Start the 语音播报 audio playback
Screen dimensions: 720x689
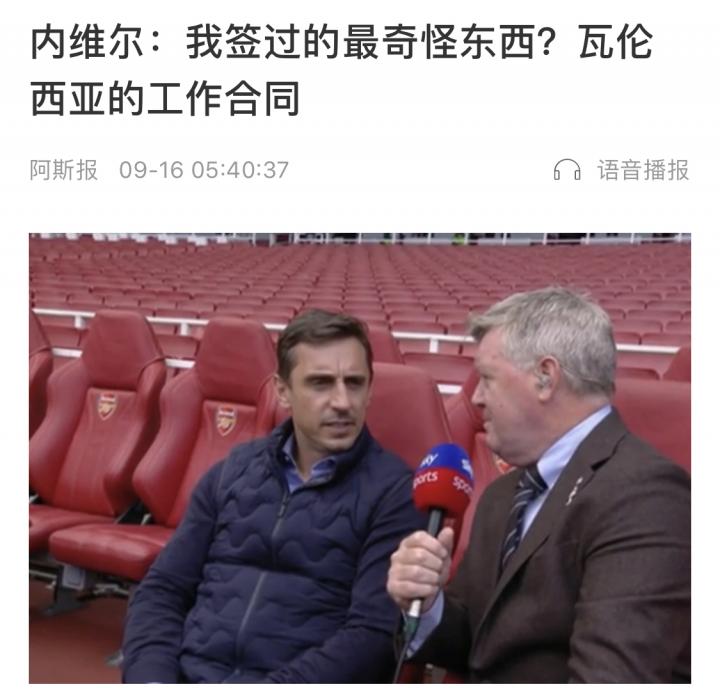tap(622, 170)
